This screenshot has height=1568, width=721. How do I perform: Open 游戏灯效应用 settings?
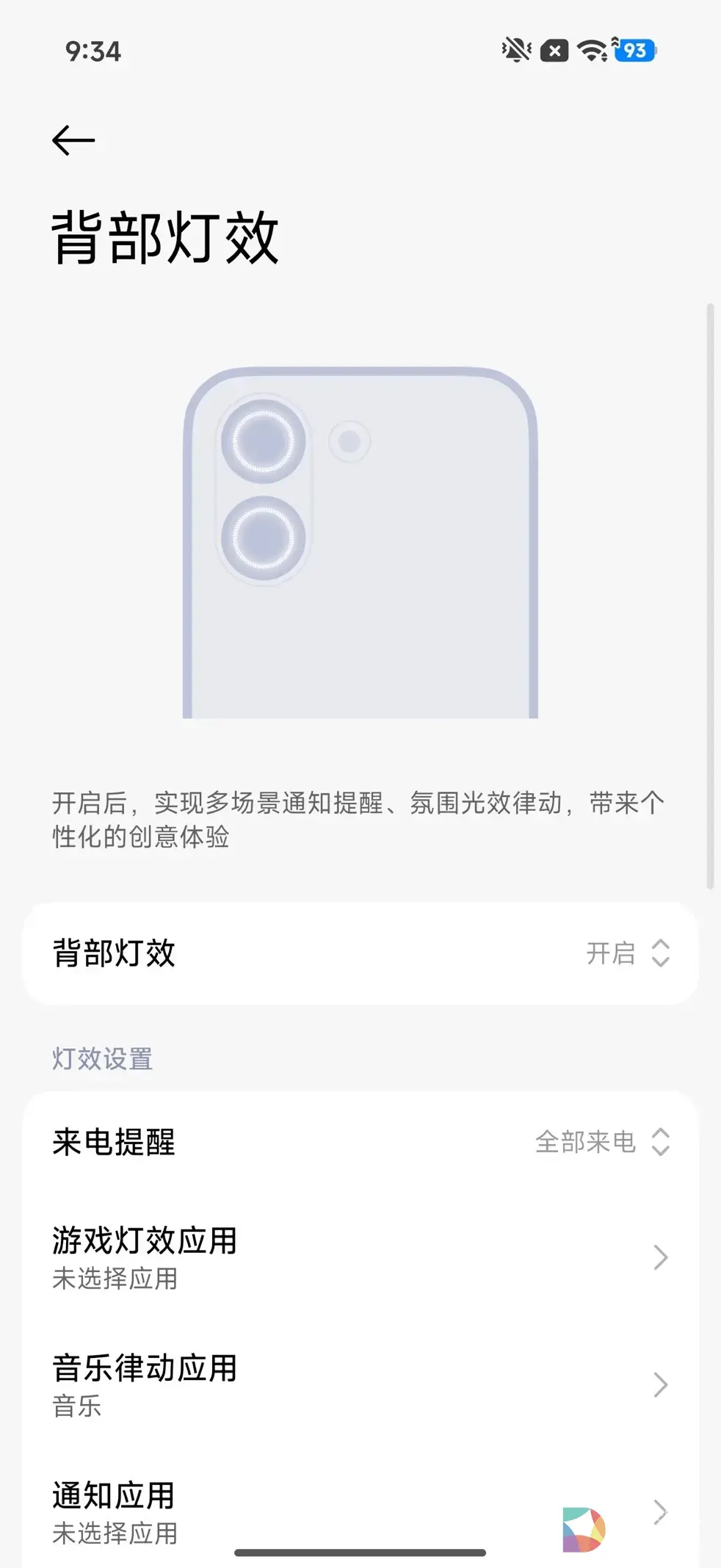360,1257
